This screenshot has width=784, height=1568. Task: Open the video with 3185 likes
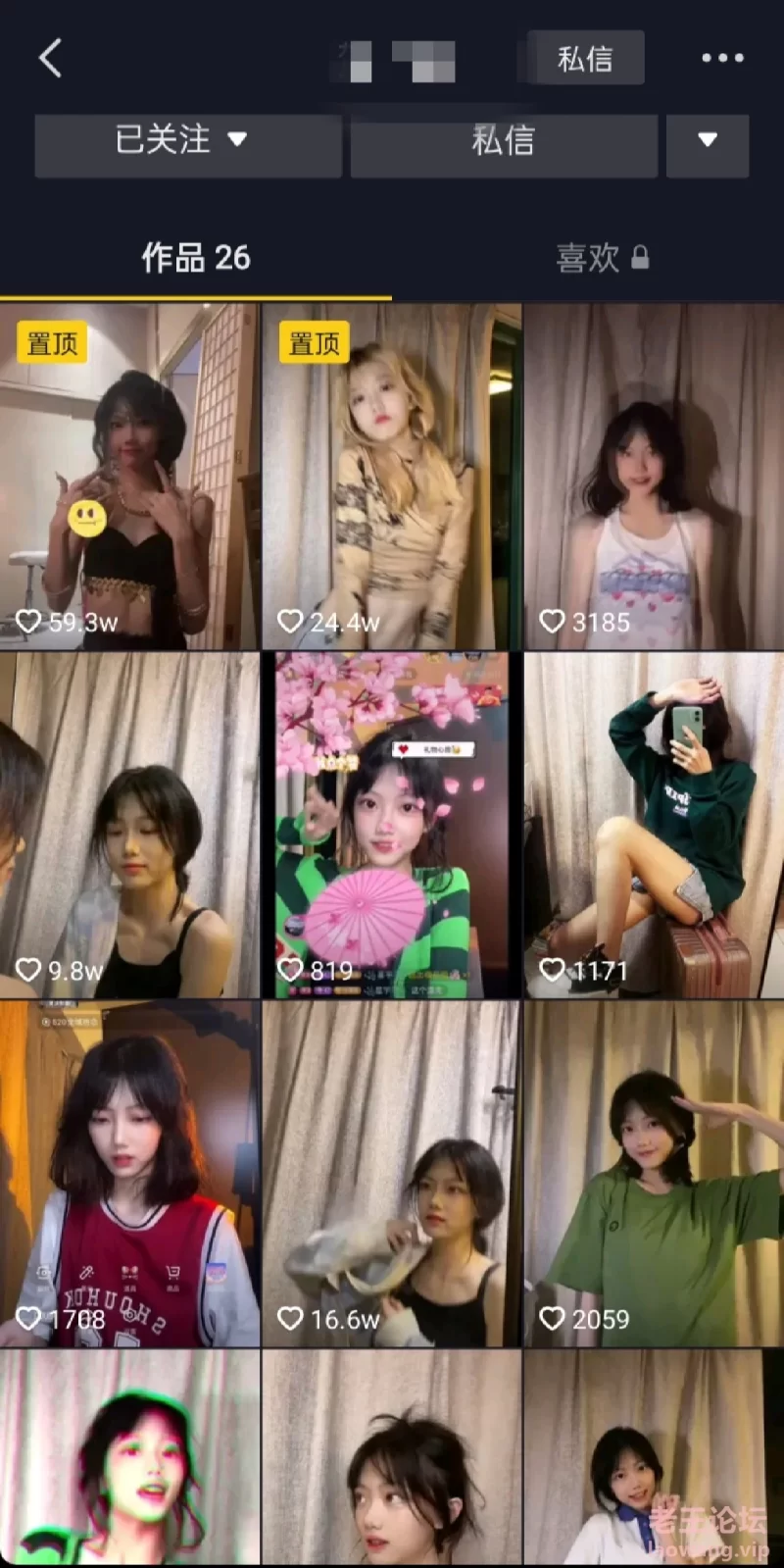(654, 477)
